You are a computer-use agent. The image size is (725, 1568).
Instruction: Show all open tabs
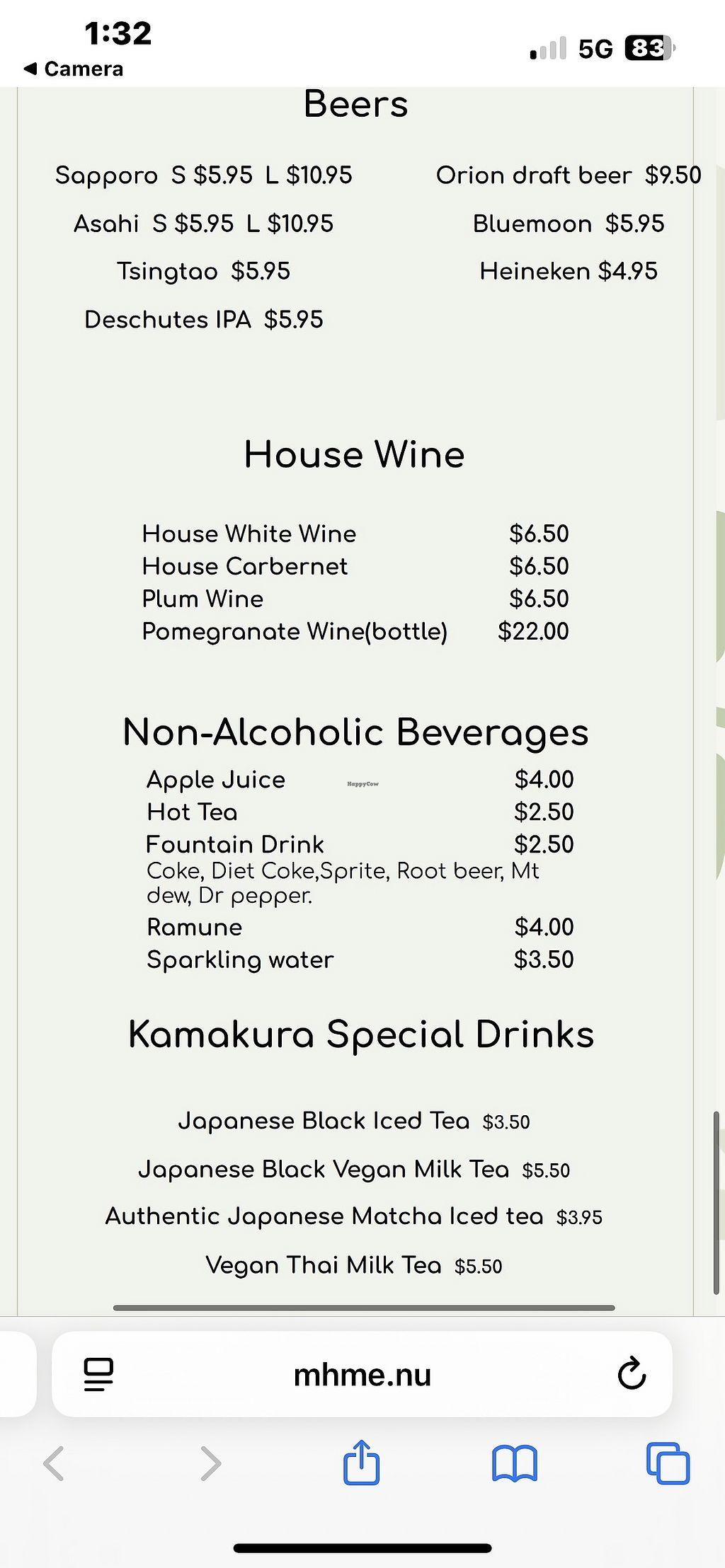click(668, 1463)
